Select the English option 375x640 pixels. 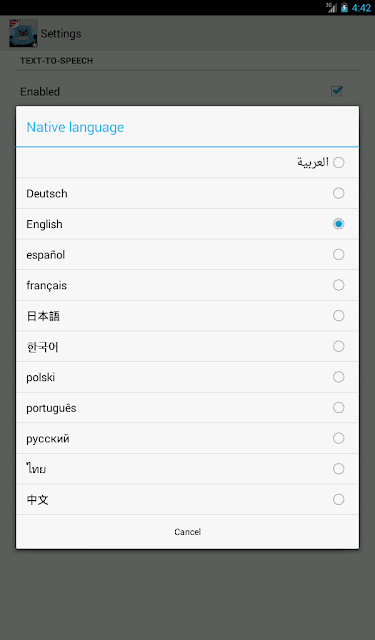[187, 224]
